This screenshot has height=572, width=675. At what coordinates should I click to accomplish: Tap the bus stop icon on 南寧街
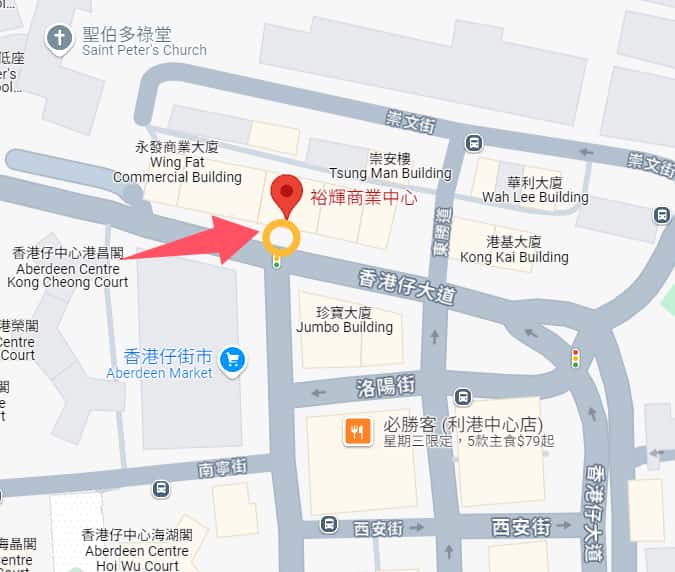[x=161, y=489]
